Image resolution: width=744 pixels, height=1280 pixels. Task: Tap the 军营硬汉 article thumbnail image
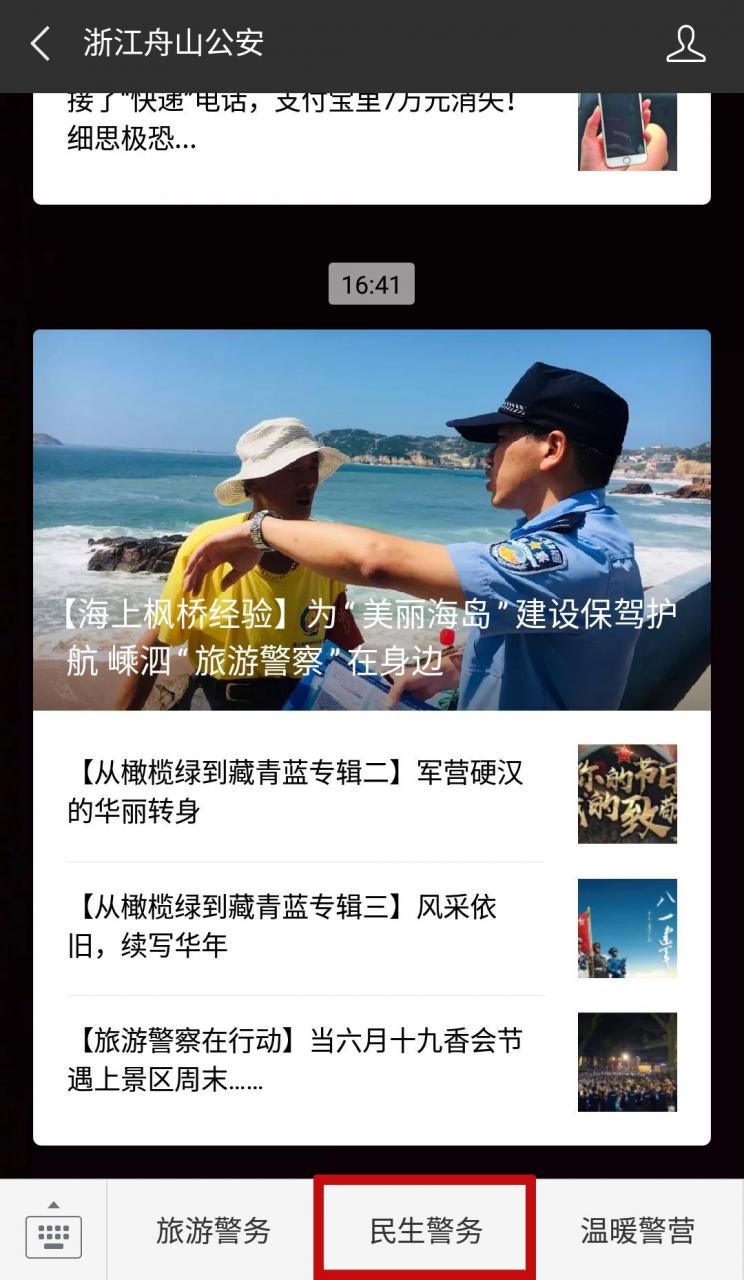(626, 793)
